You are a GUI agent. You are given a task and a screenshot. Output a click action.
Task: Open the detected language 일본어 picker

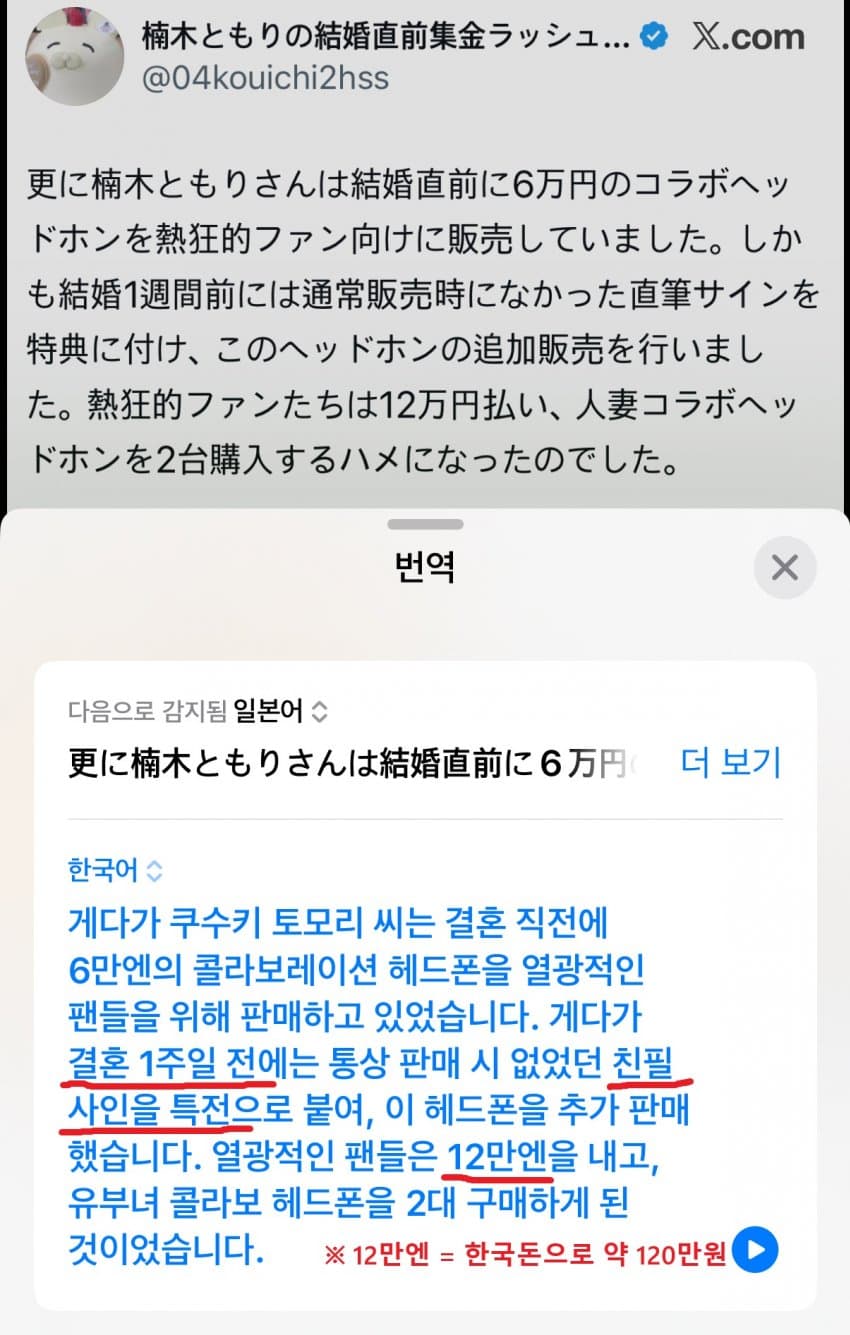(x=280, y=712)
